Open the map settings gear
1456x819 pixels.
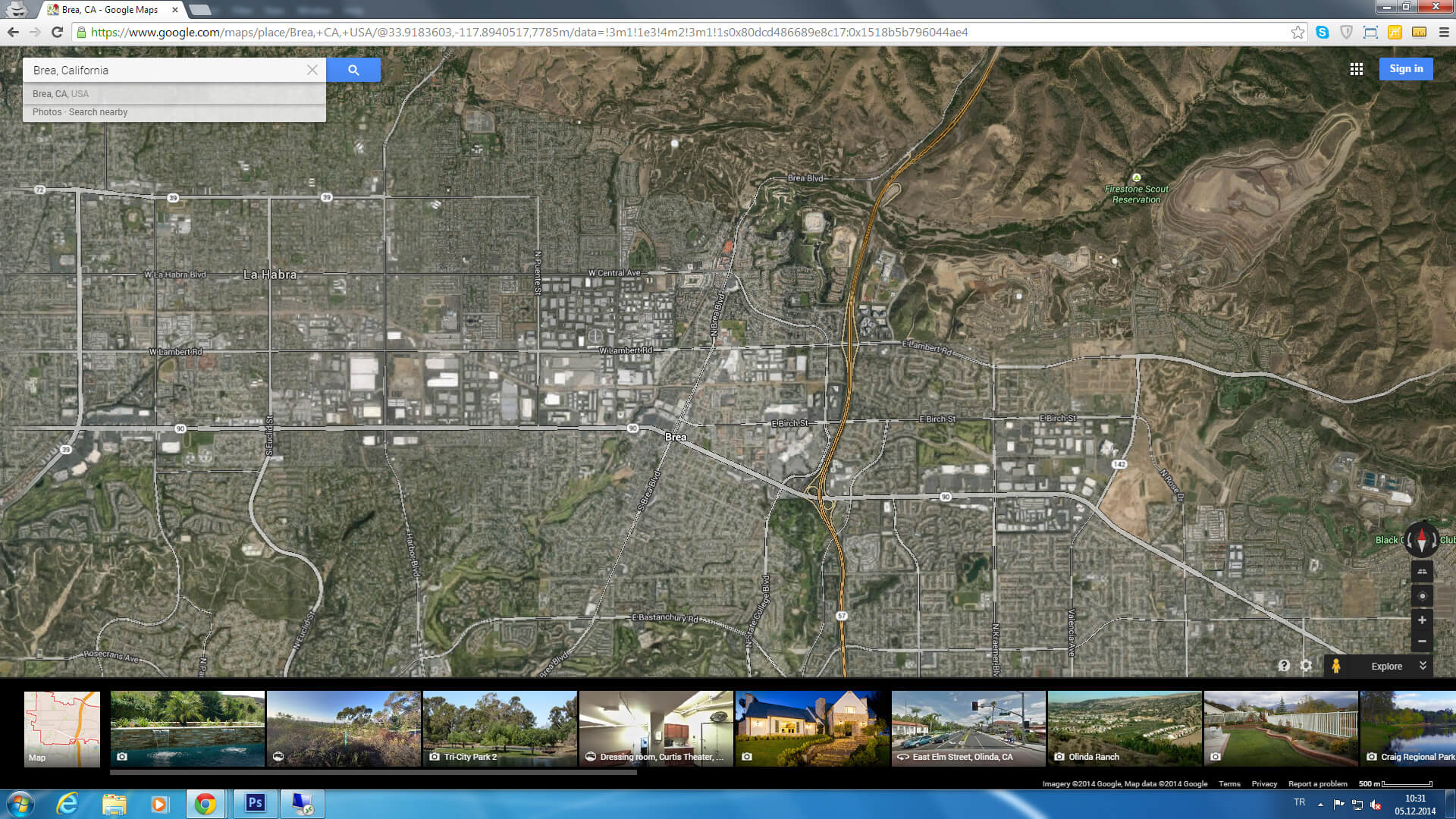pos(1306,666)
